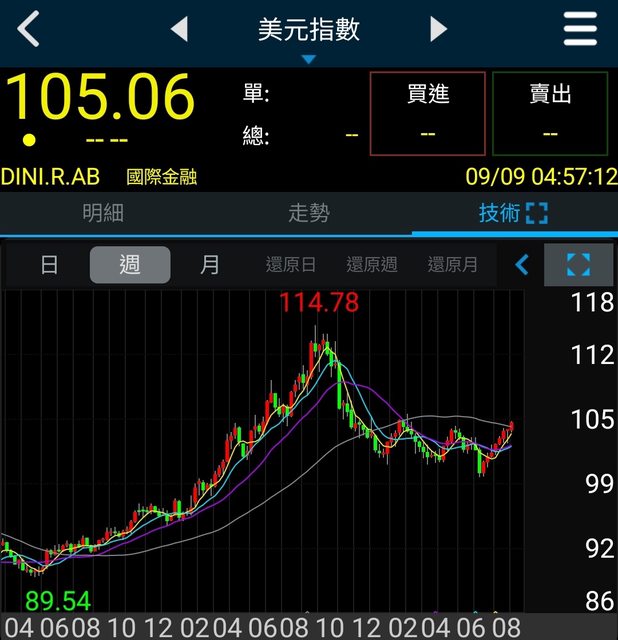Viewport: 618px width, 640px height.
Task: Choose the 還原日 adjusted daily period
Action: 291,265
